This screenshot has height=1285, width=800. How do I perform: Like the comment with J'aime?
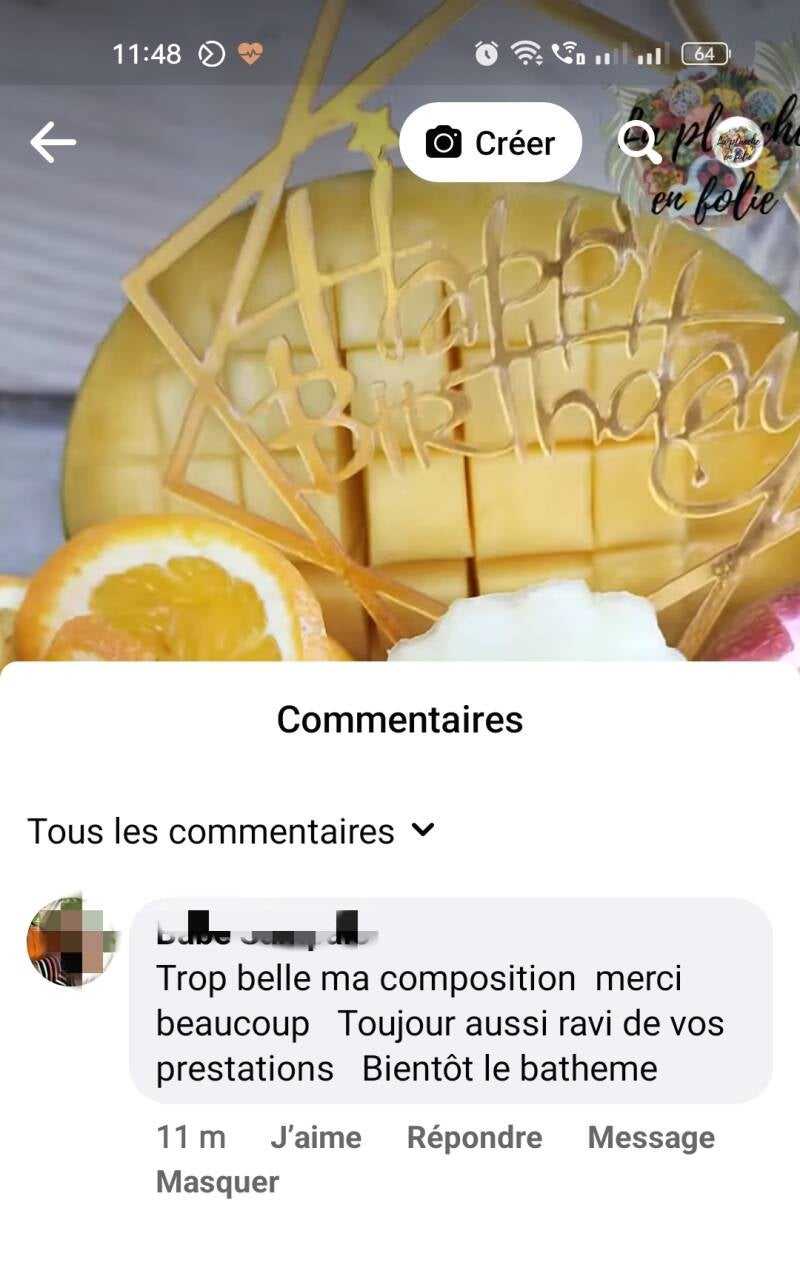315,1137
